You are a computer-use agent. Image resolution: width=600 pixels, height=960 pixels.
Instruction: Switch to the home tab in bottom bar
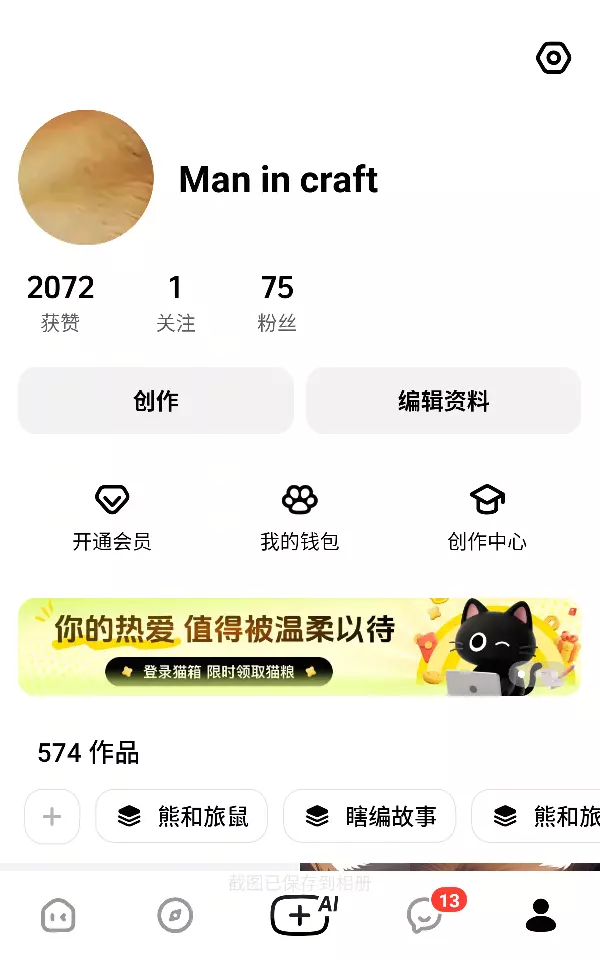pyautogui.click(x=58, y=915)
